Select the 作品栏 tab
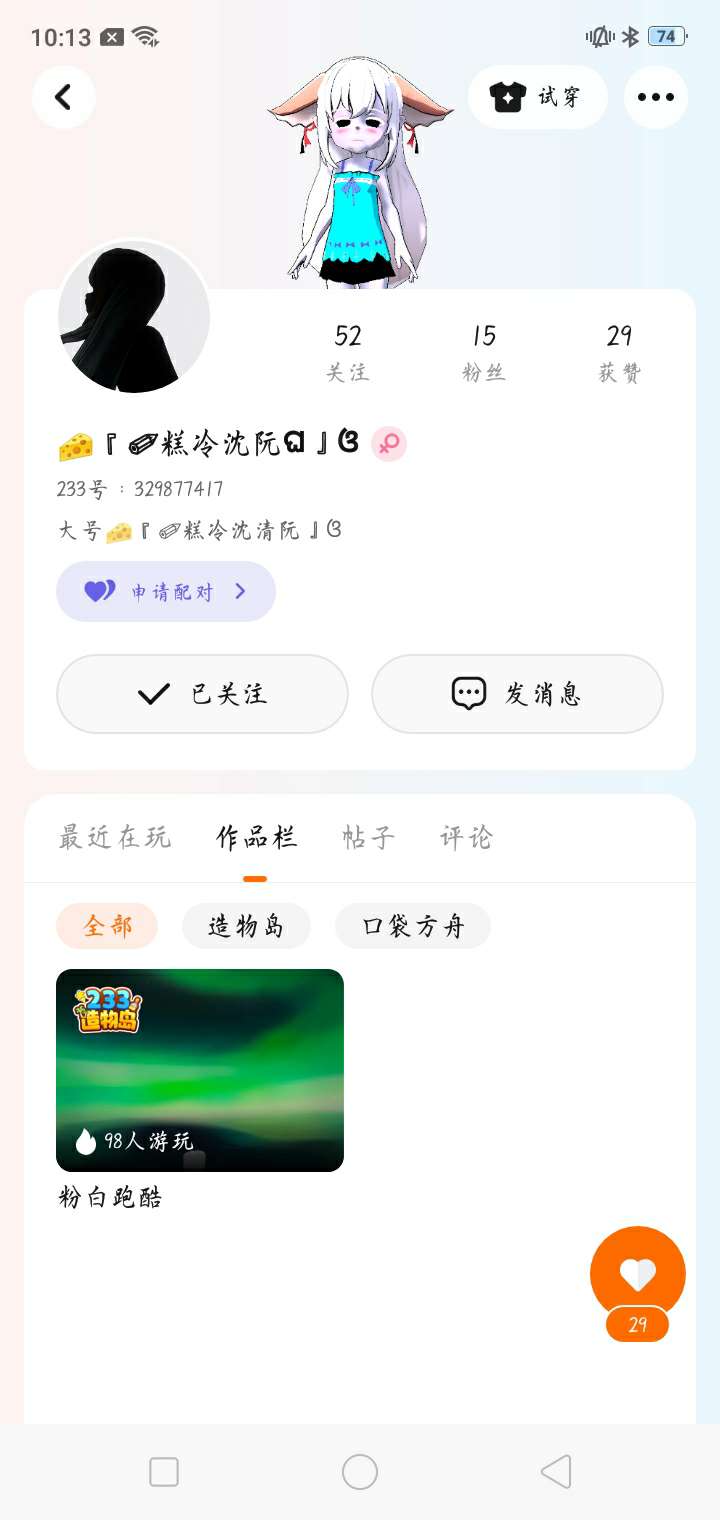The width and height of the screenshot is (720, 1520). point(256,837)
